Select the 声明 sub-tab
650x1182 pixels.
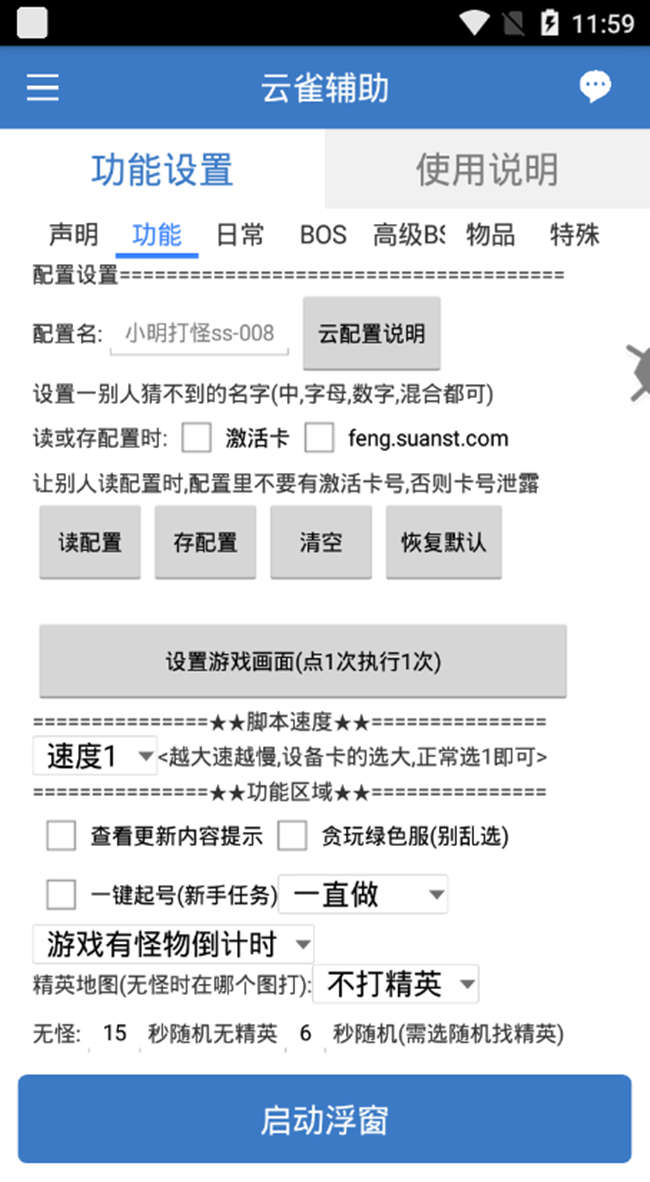[73, 235]
